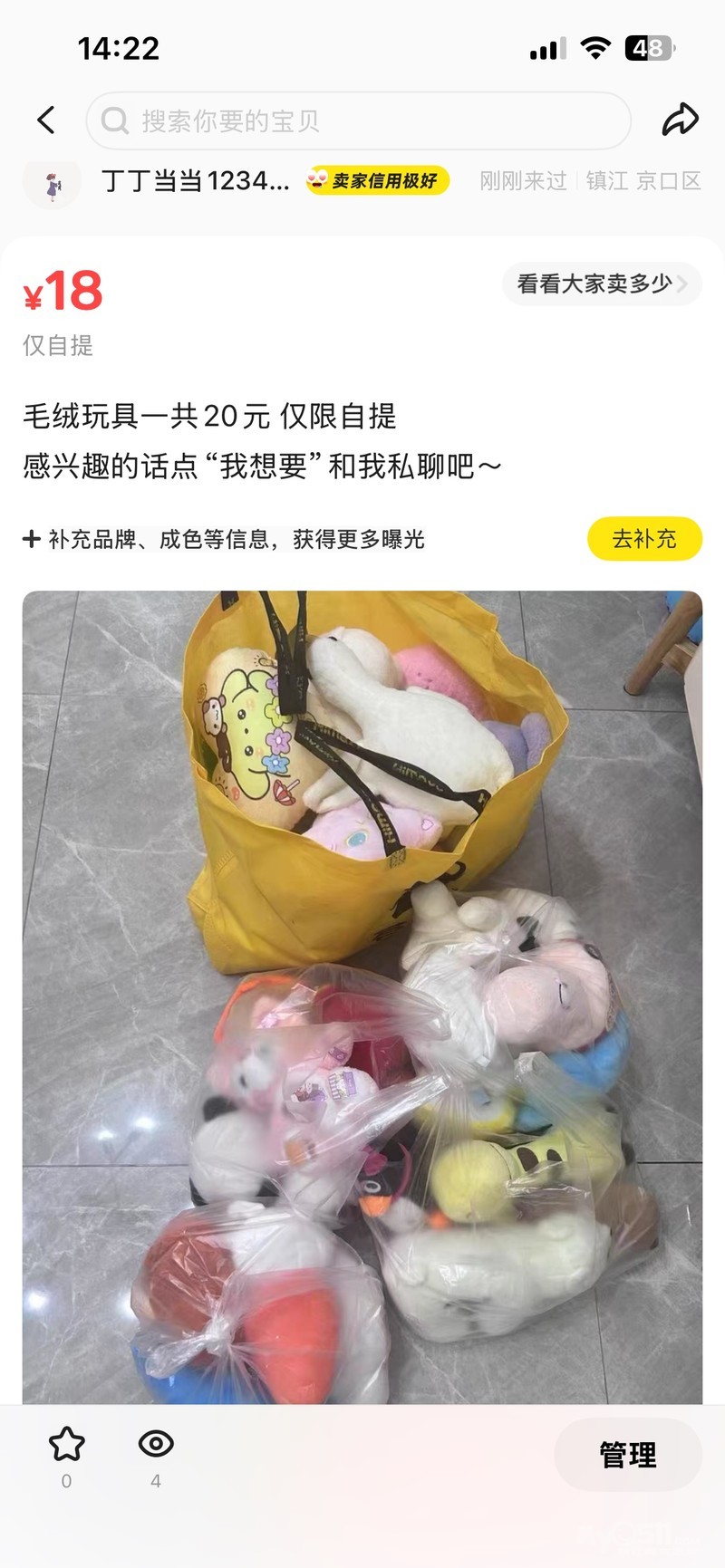Open the search box 搜索你要的宝贝
The height and width of the screenshot is (1568, 725).
(x=358, y=120)
